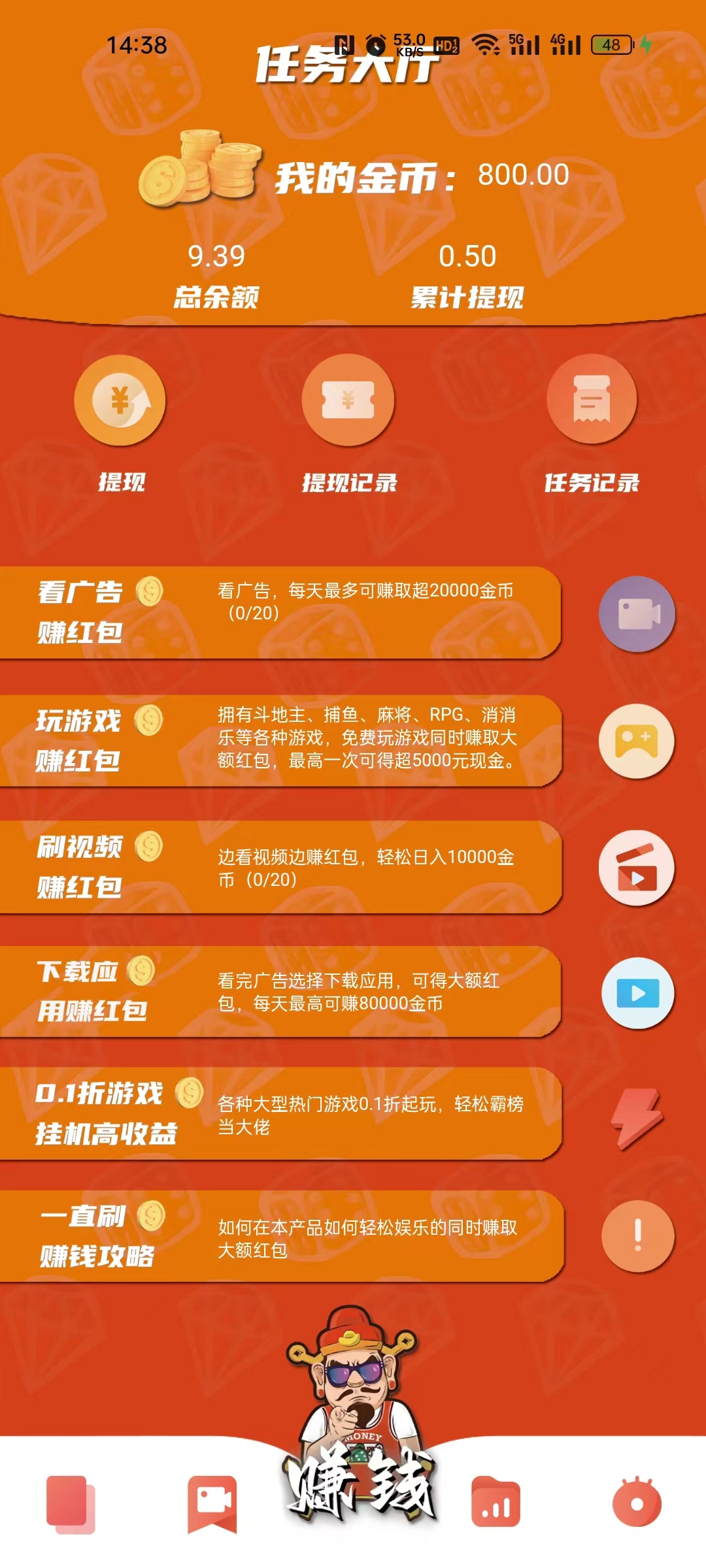Image resolution: width=706 pixels, height=1568 pixels.
Task: Tap the red clapperboard video icon
Action: pyautogui.click(x=637, y=868)
